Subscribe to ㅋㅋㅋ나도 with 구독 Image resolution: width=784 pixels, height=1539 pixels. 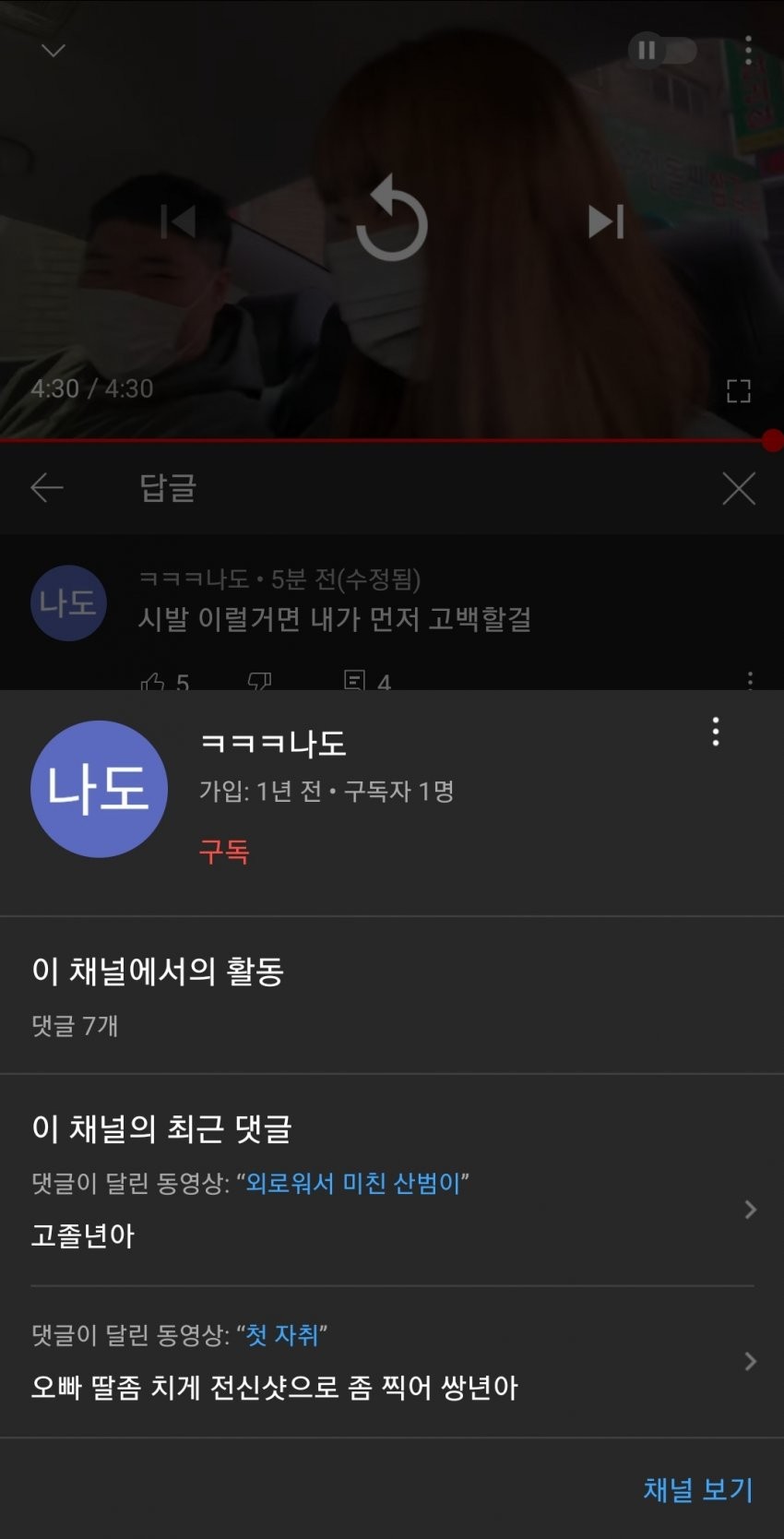(224, 851)
